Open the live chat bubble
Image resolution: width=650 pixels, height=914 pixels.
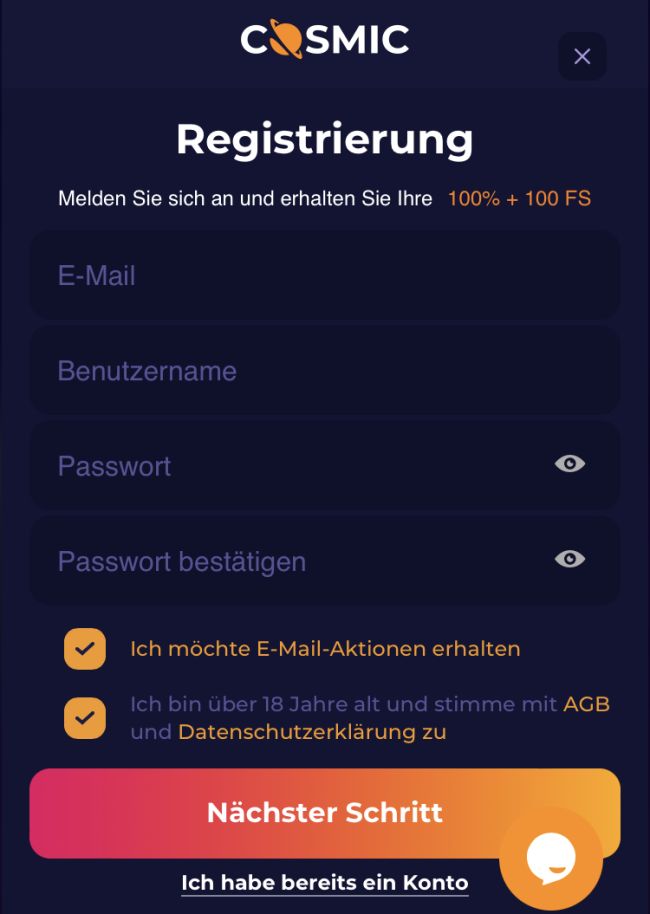[x=551, y=858]
